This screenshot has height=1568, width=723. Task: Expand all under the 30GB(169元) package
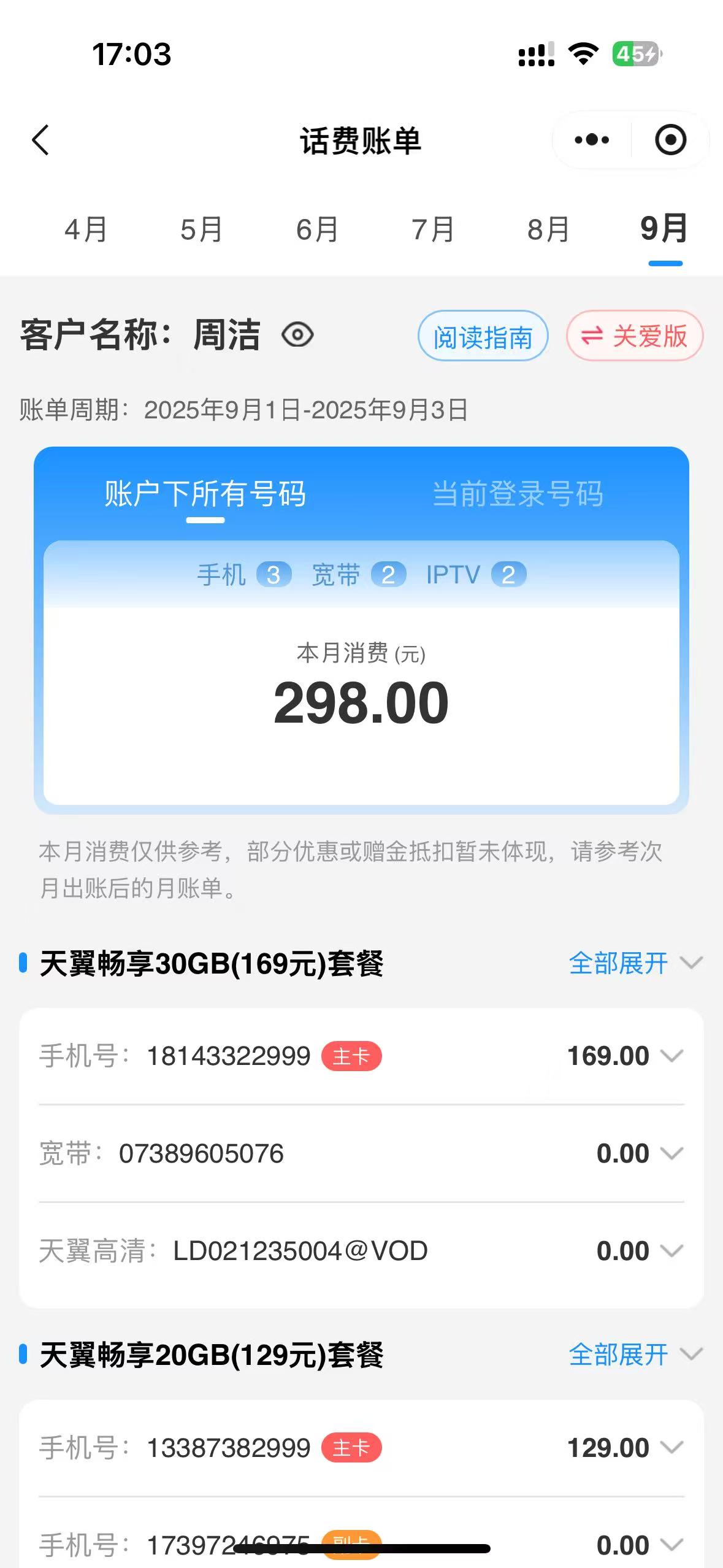635,963
